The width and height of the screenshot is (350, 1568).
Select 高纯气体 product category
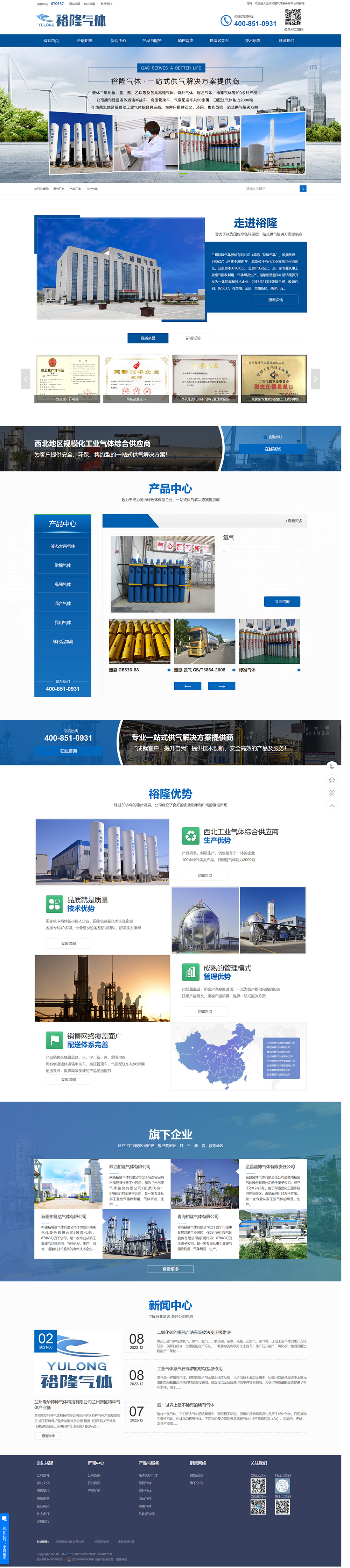[x=63, y=584]
